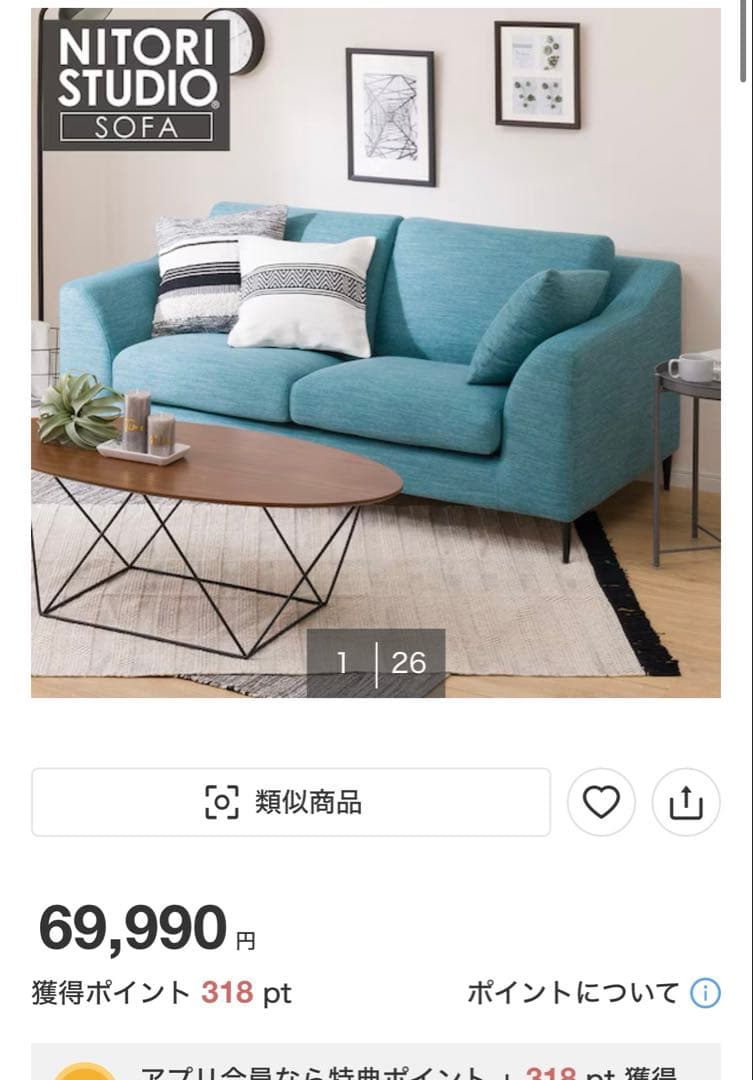Select the heart icon to save to wishlist
This screenshot has height=1080, width=753.
(x=600, y=801)
